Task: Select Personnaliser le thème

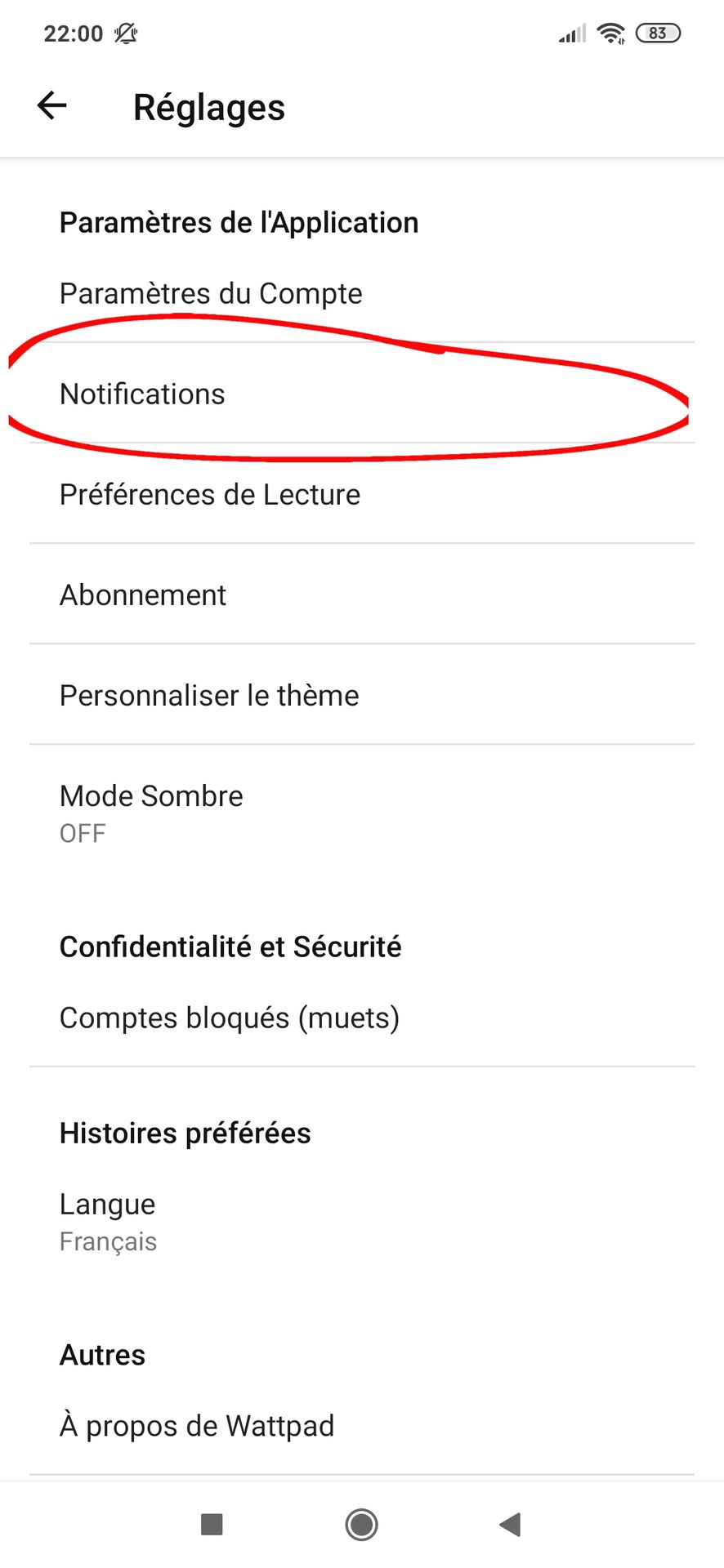Action: [x=362, y=695]
